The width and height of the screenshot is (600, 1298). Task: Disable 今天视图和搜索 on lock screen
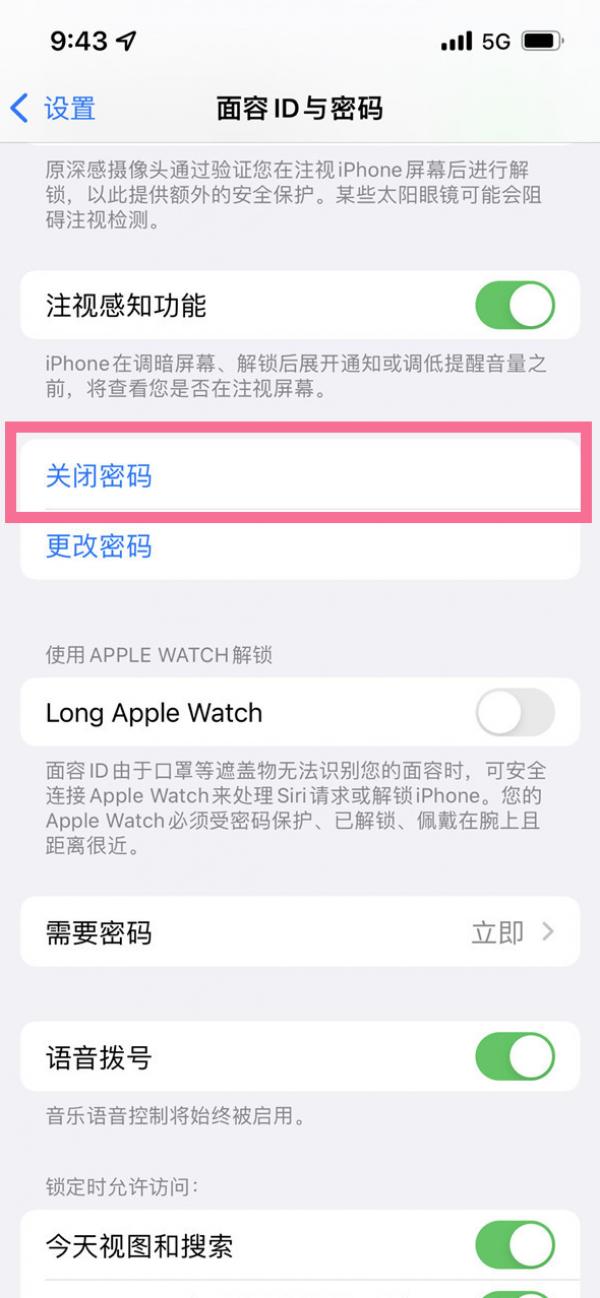[x=514, y=1245]
